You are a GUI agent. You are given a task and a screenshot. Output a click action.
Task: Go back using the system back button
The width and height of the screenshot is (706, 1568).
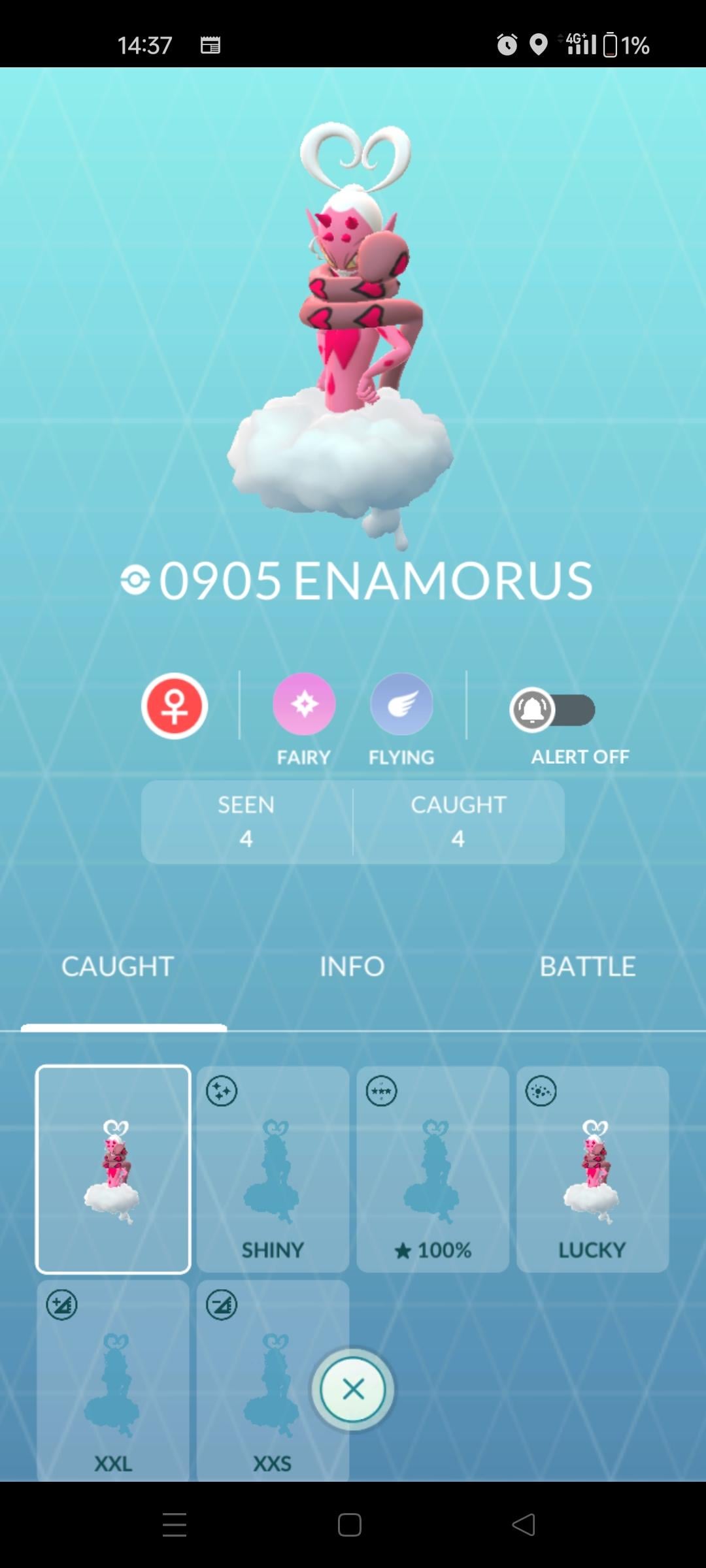tap(524, 1525)
